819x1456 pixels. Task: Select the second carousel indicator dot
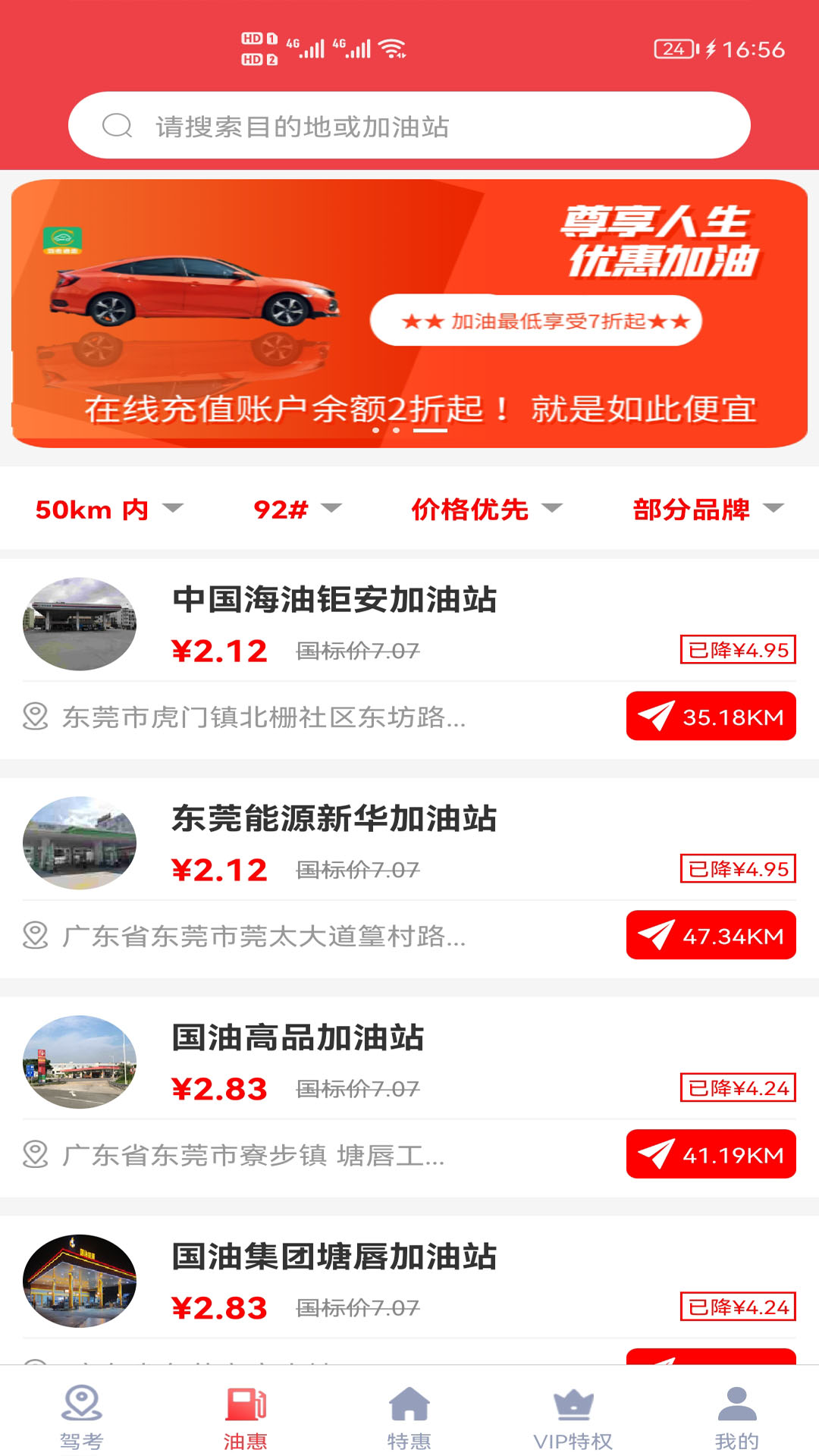[x=396, y=431]
